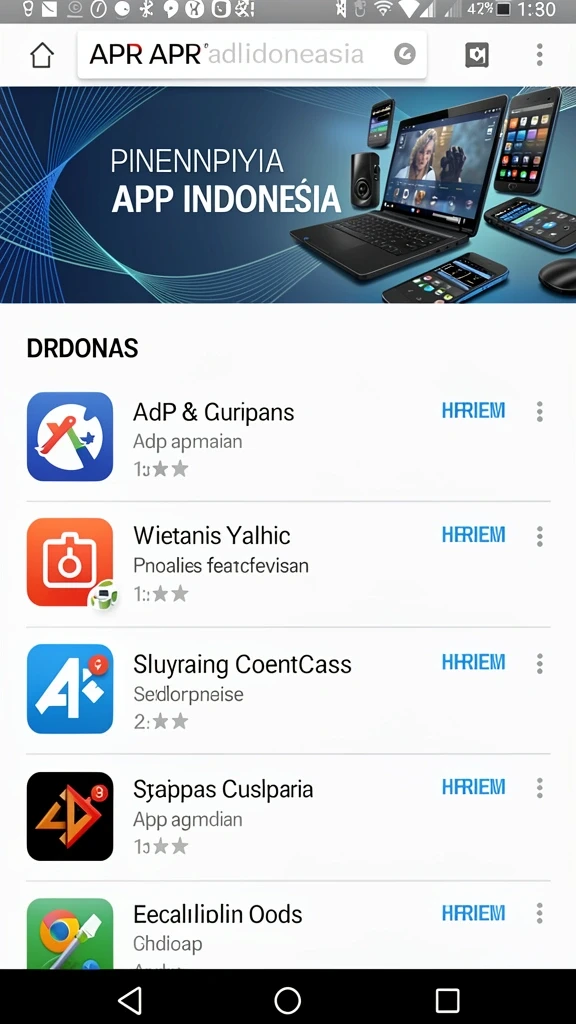Tap the address bar to edit it
Screen dimensions: 576x1024
[252, 55]
